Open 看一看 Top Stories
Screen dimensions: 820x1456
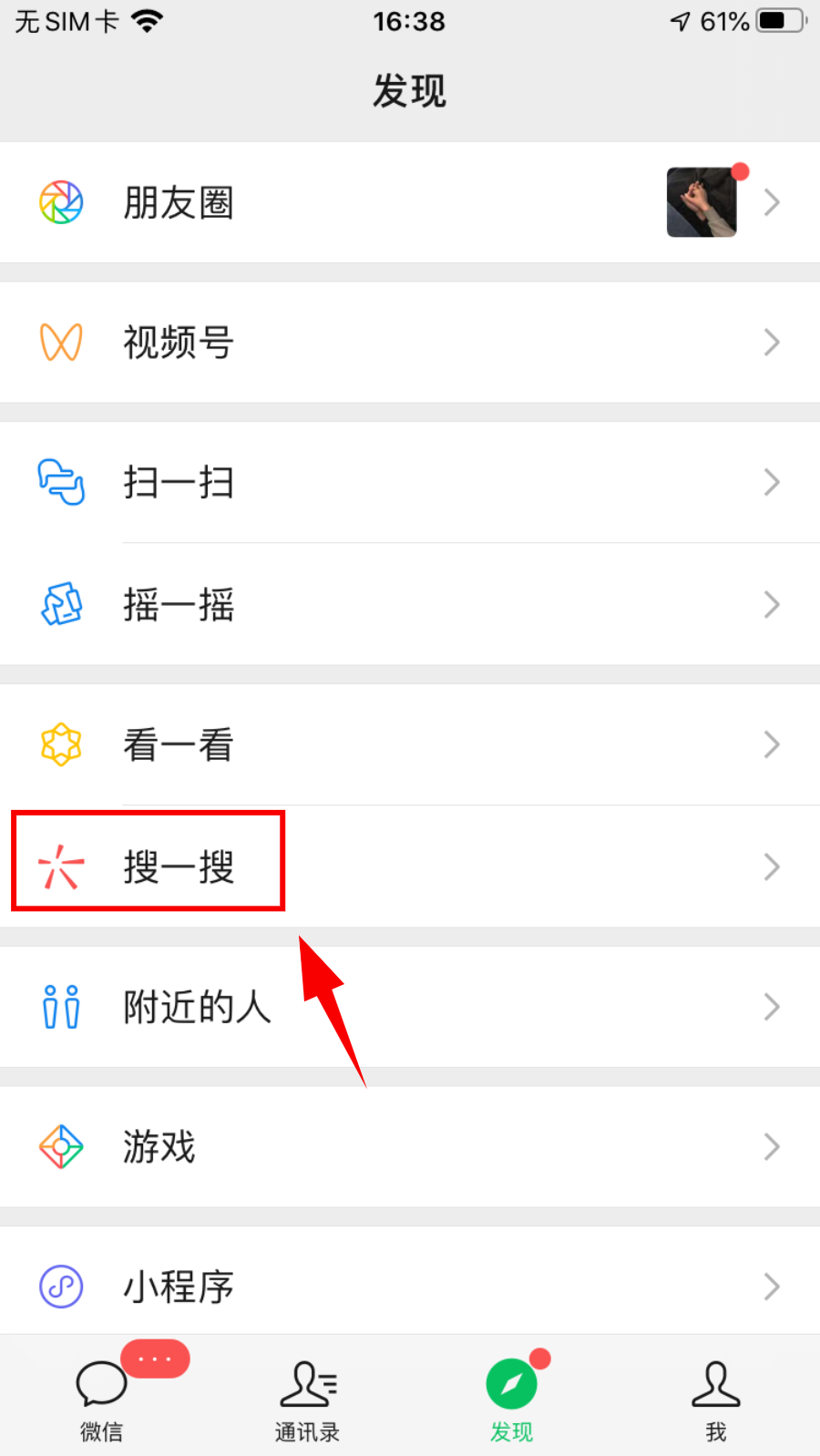click(x=179, y=744)
